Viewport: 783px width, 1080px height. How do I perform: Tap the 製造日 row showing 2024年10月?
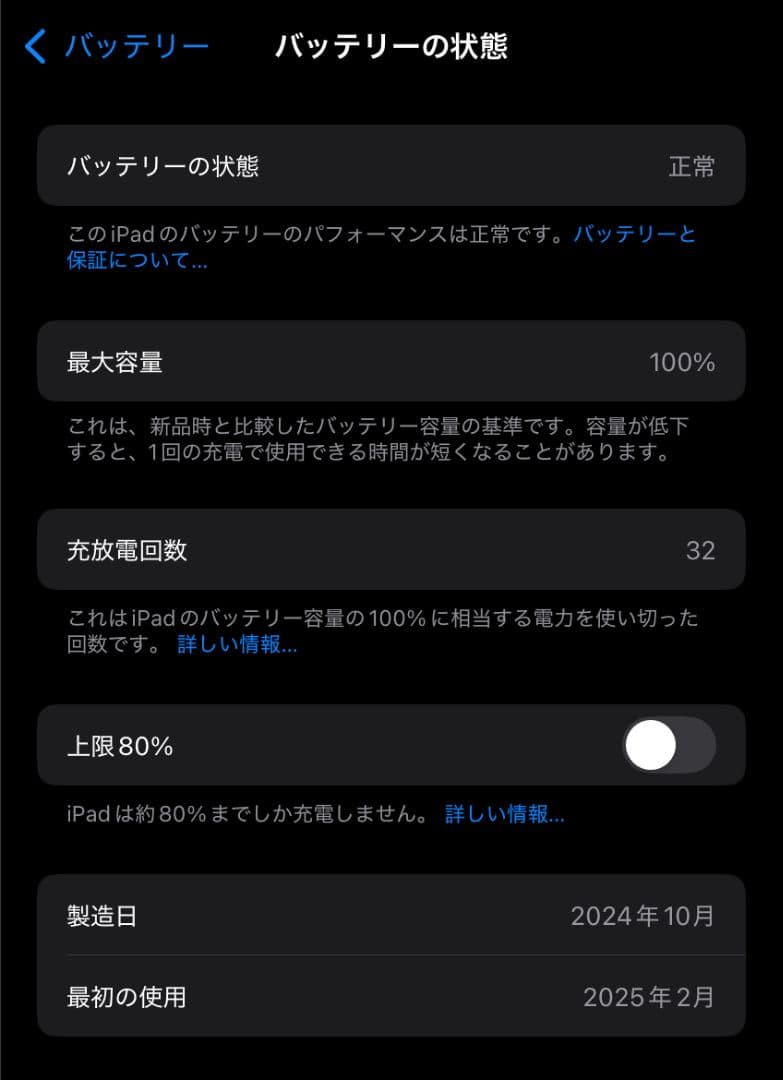point(391,915)
